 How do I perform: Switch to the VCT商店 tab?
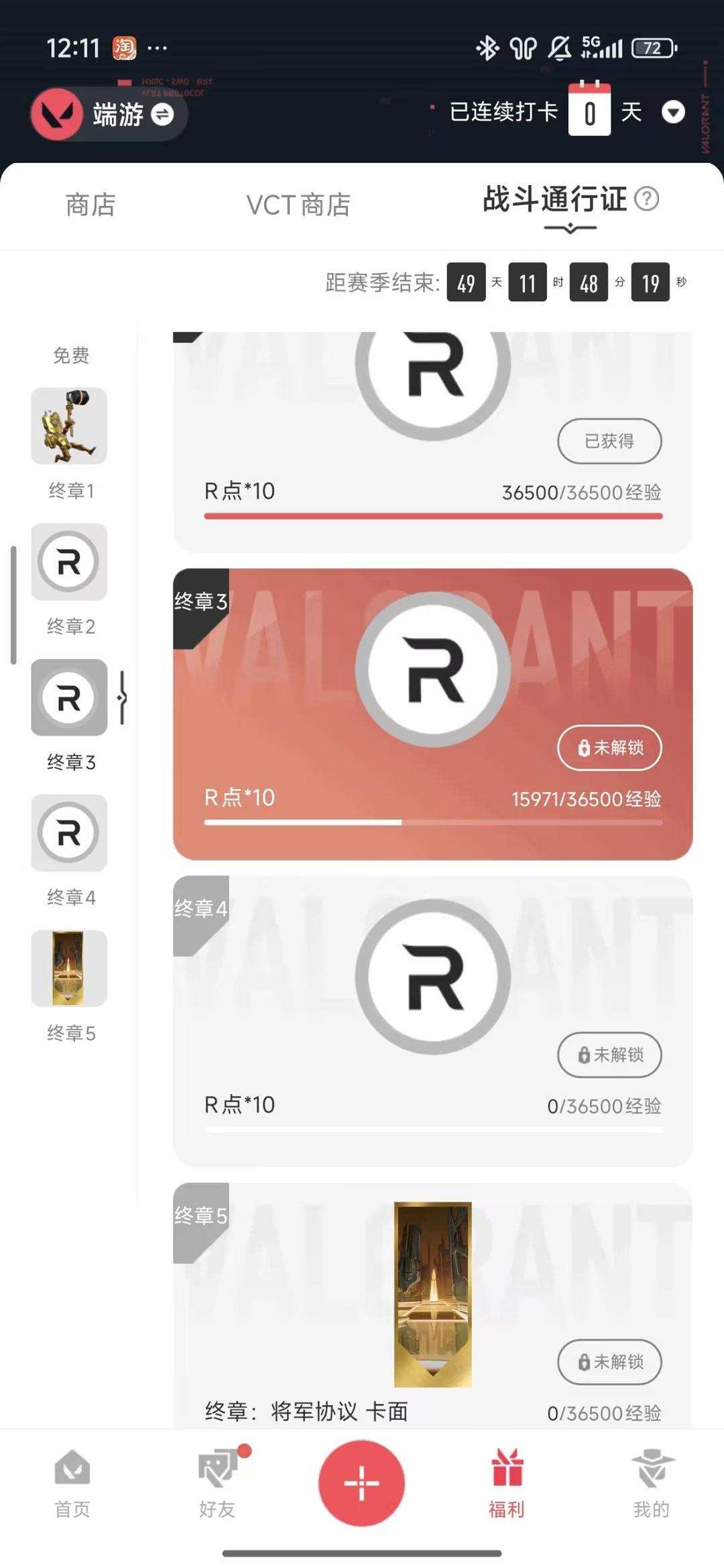[297, 205]
